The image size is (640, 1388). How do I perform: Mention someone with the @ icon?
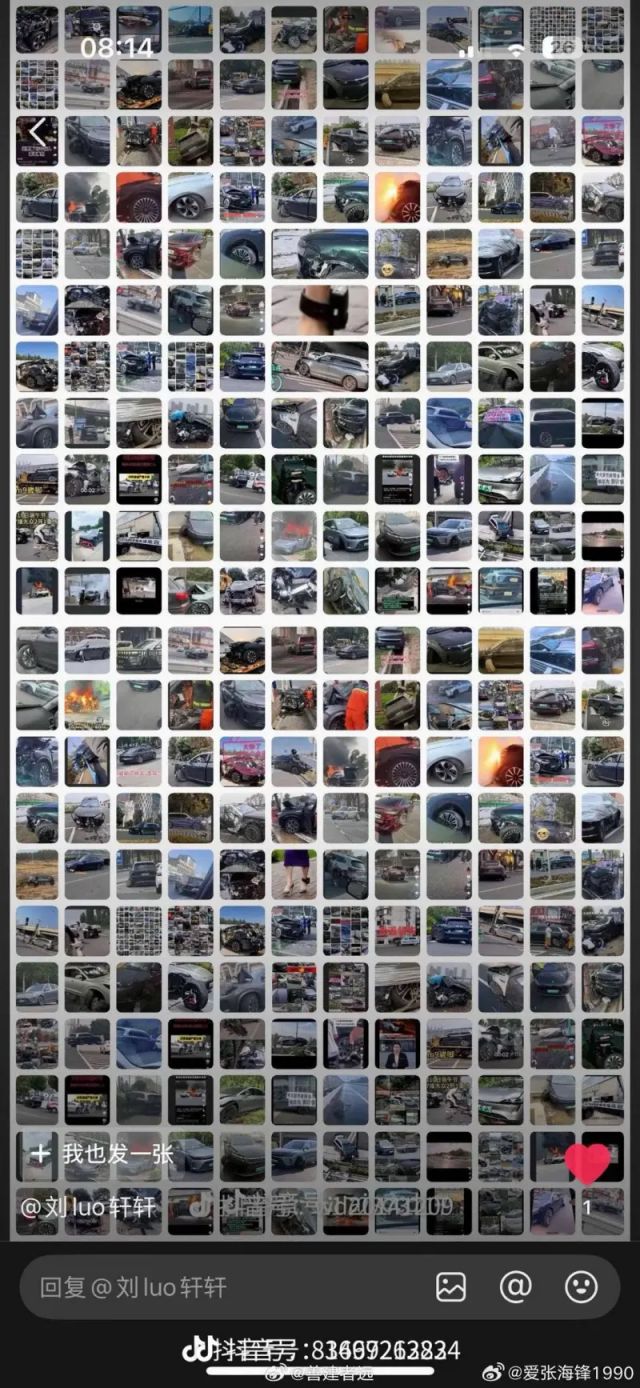point(515,1287)
